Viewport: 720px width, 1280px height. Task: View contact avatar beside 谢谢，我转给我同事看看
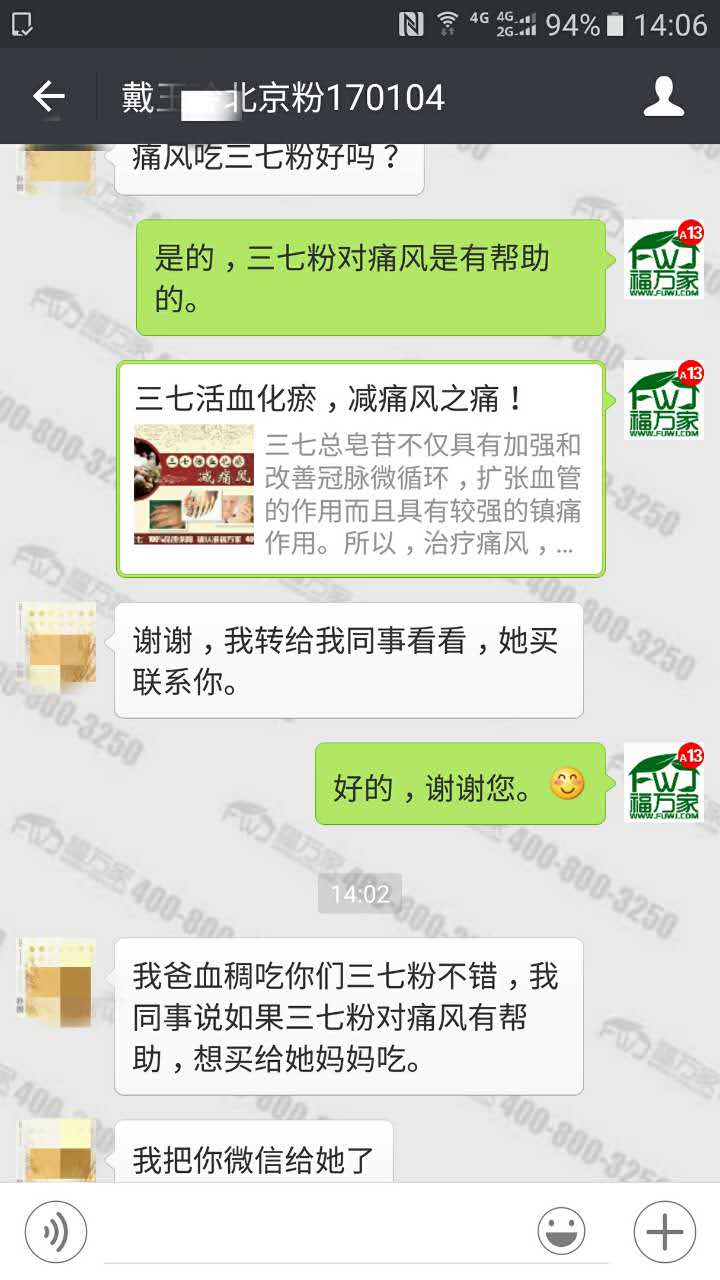[x=59, y=642]
